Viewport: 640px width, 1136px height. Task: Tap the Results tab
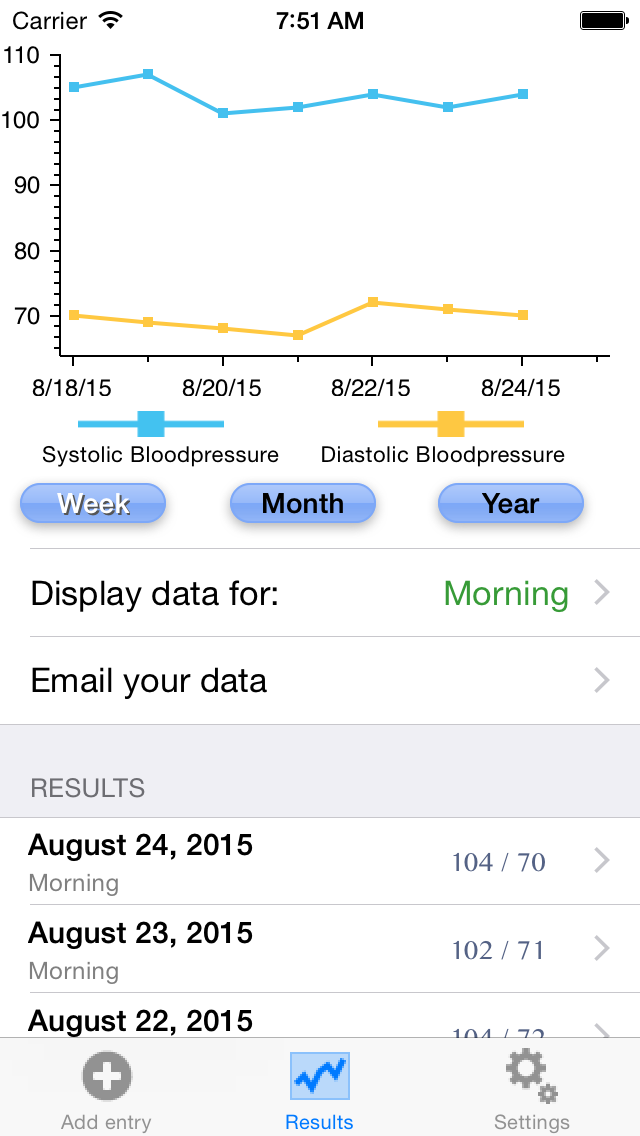click(x=319, y=1090)
